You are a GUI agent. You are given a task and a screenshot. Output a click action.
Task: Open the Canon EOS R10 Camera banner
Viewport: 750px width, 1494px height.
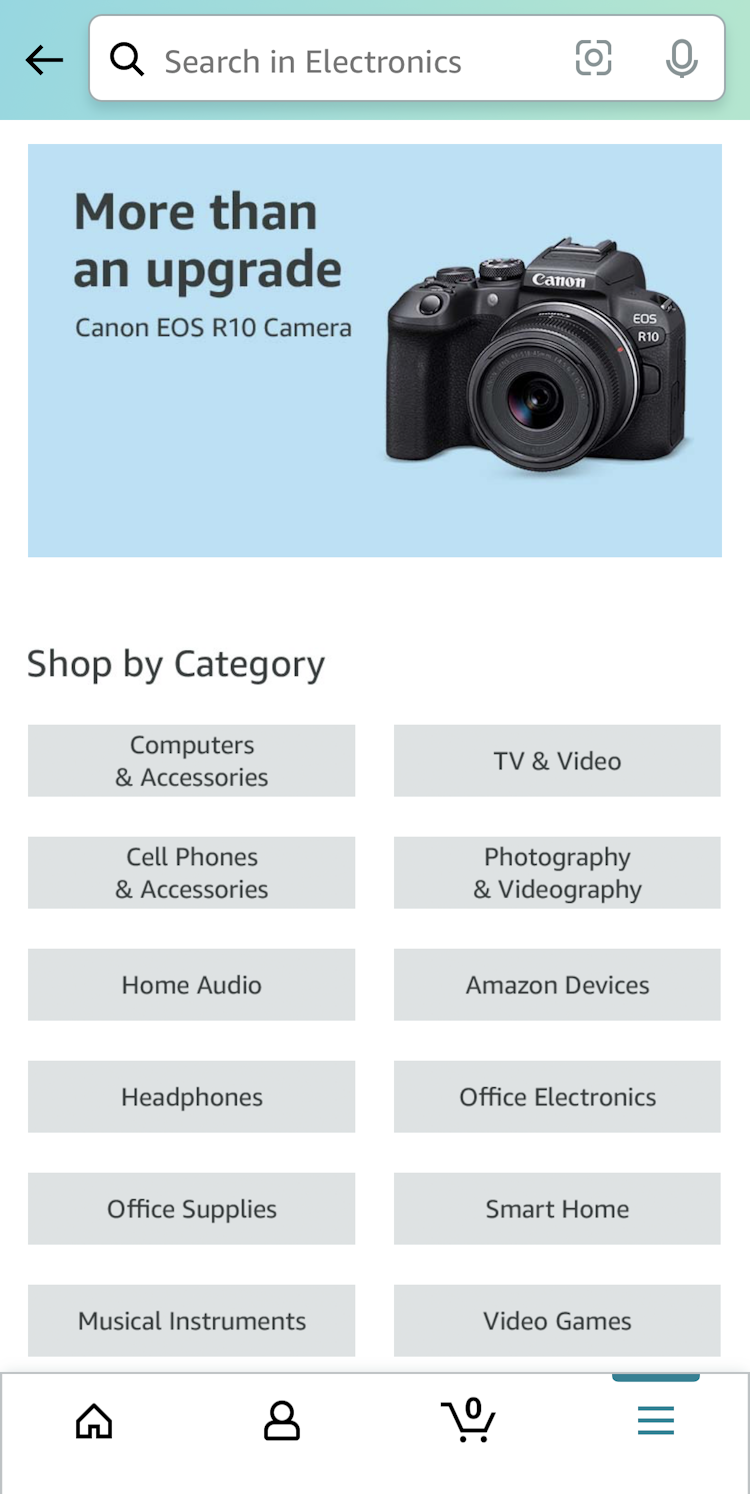[x=374, y=350]
